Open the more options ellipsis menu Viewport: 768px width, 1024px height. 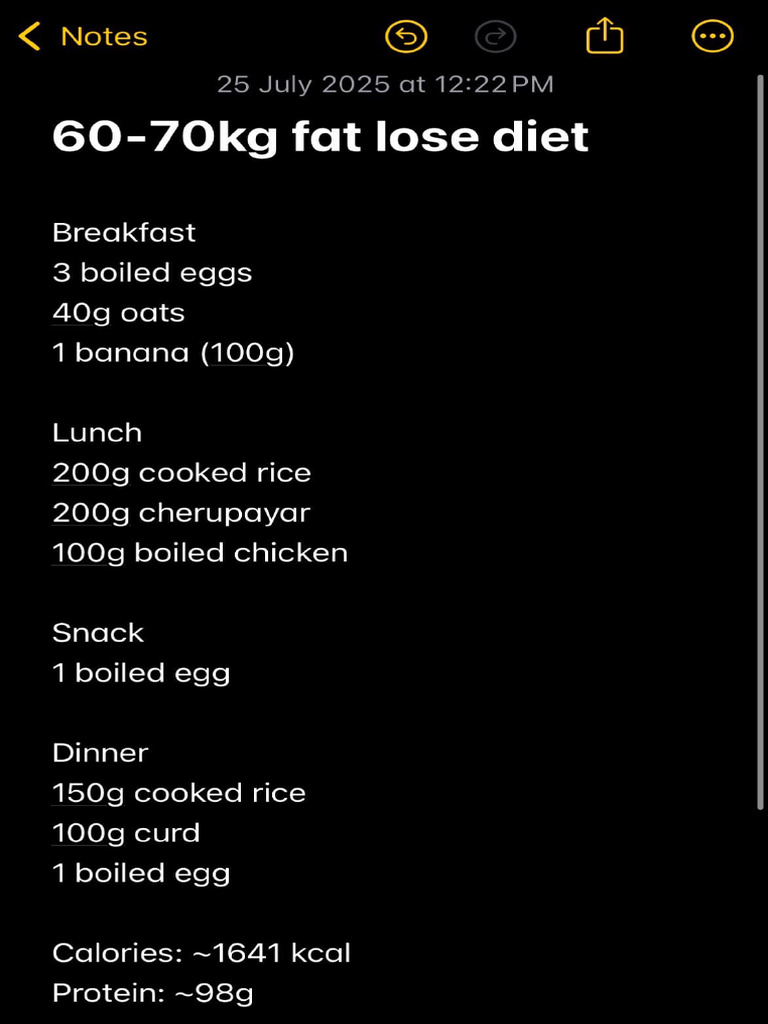coord(712,37)
